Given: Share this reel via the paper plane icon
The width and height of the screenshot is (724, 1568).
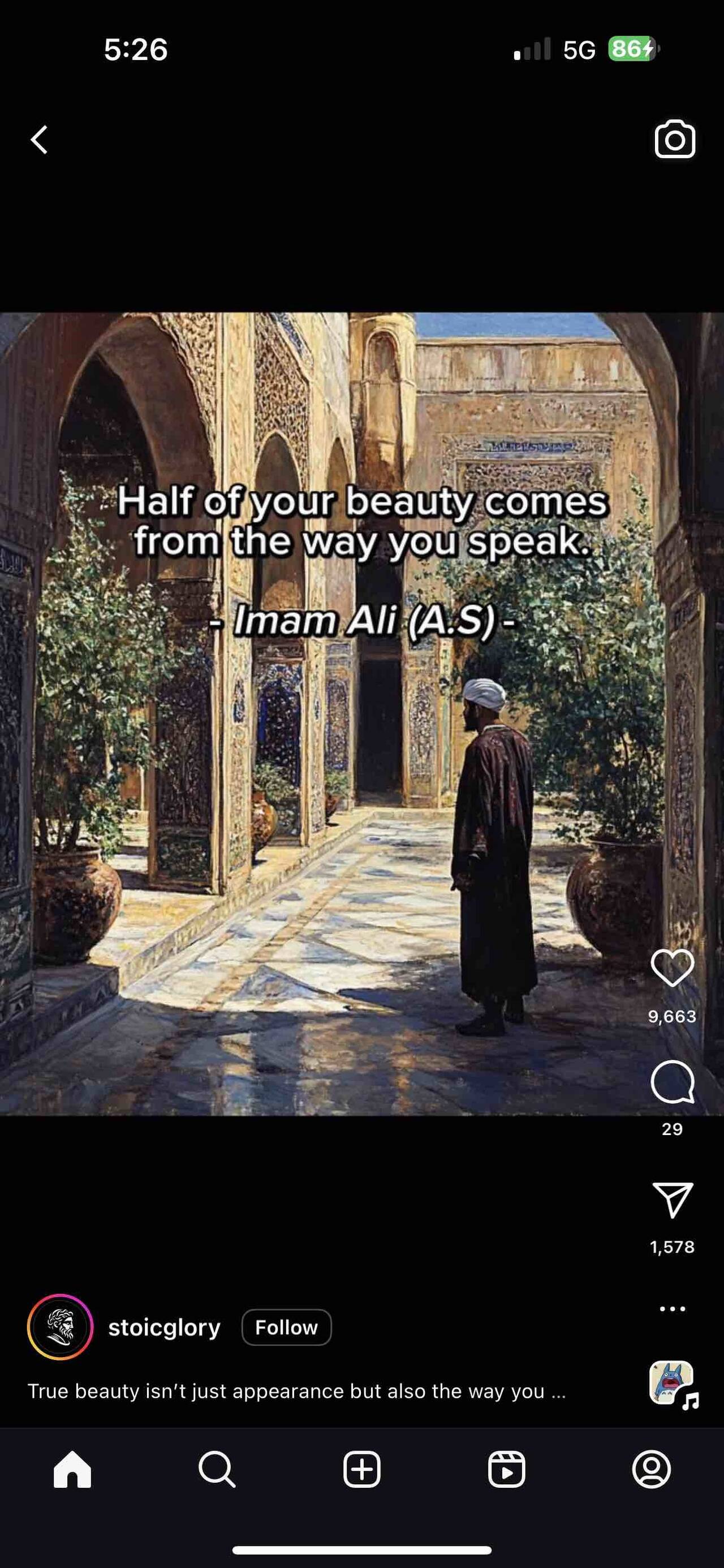Looking at the screenshot, I should pos(671,1199).
